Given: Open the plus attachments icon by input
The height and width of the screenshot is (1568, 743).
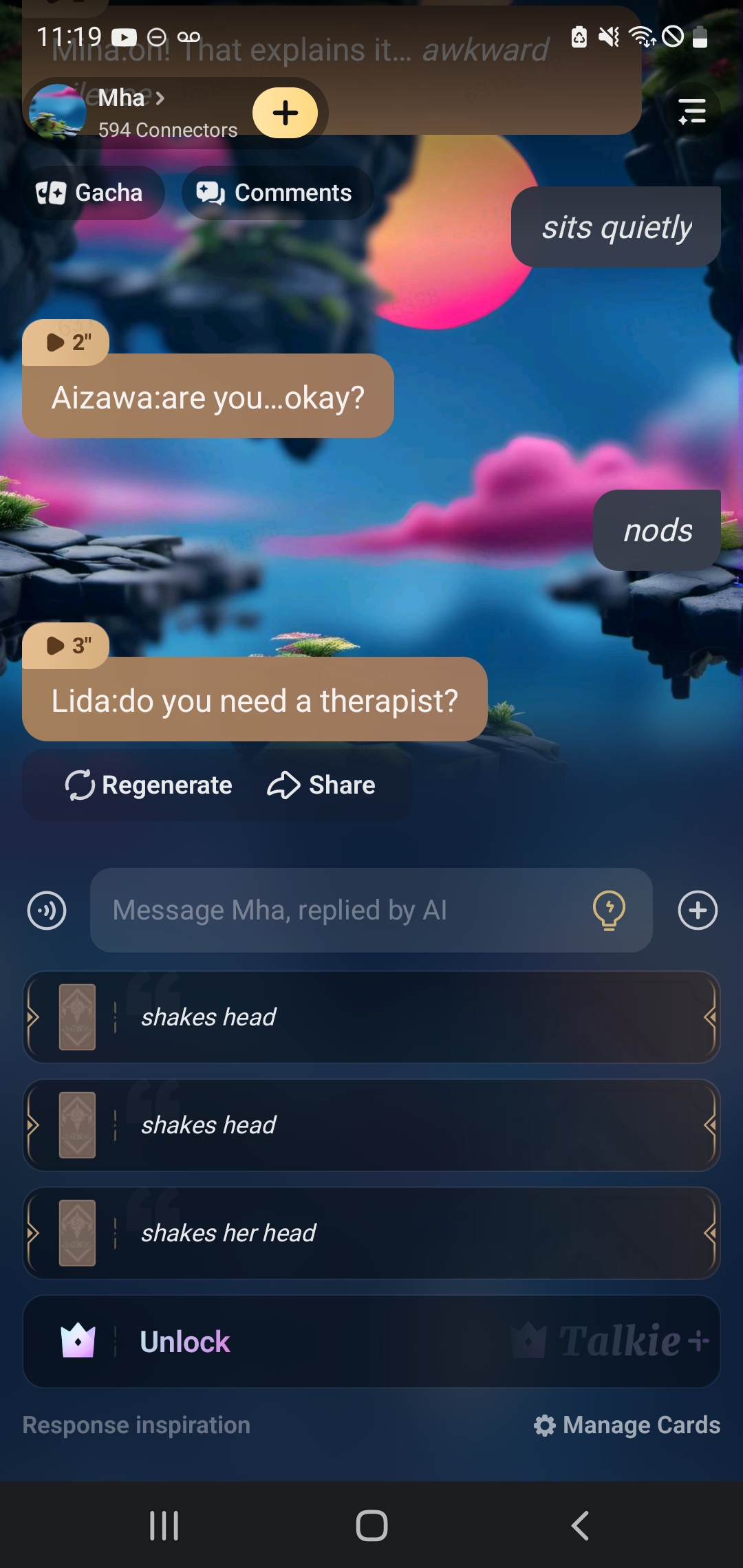Looking at the screenshot, I should click(x=698, y=911).
